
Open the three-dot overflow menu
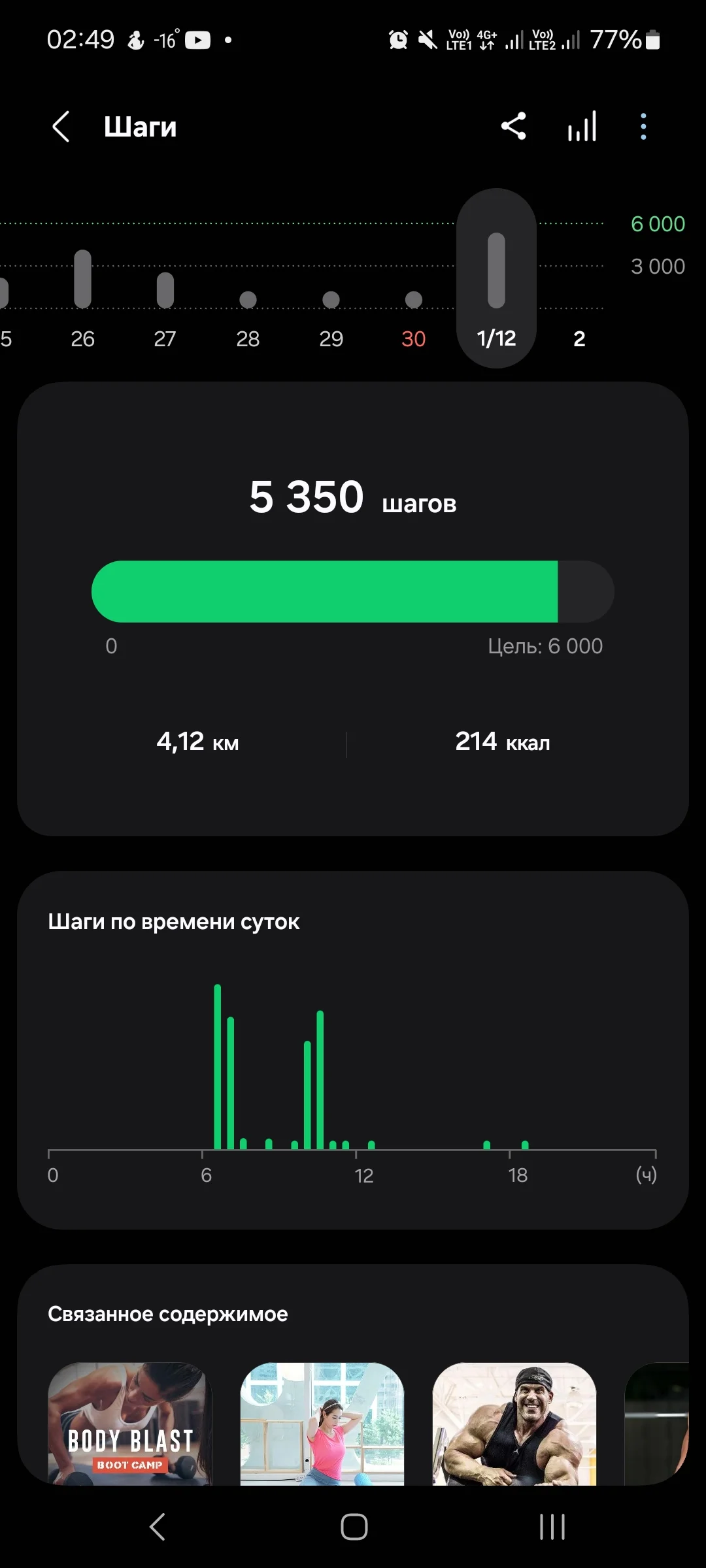pos(643,127)
